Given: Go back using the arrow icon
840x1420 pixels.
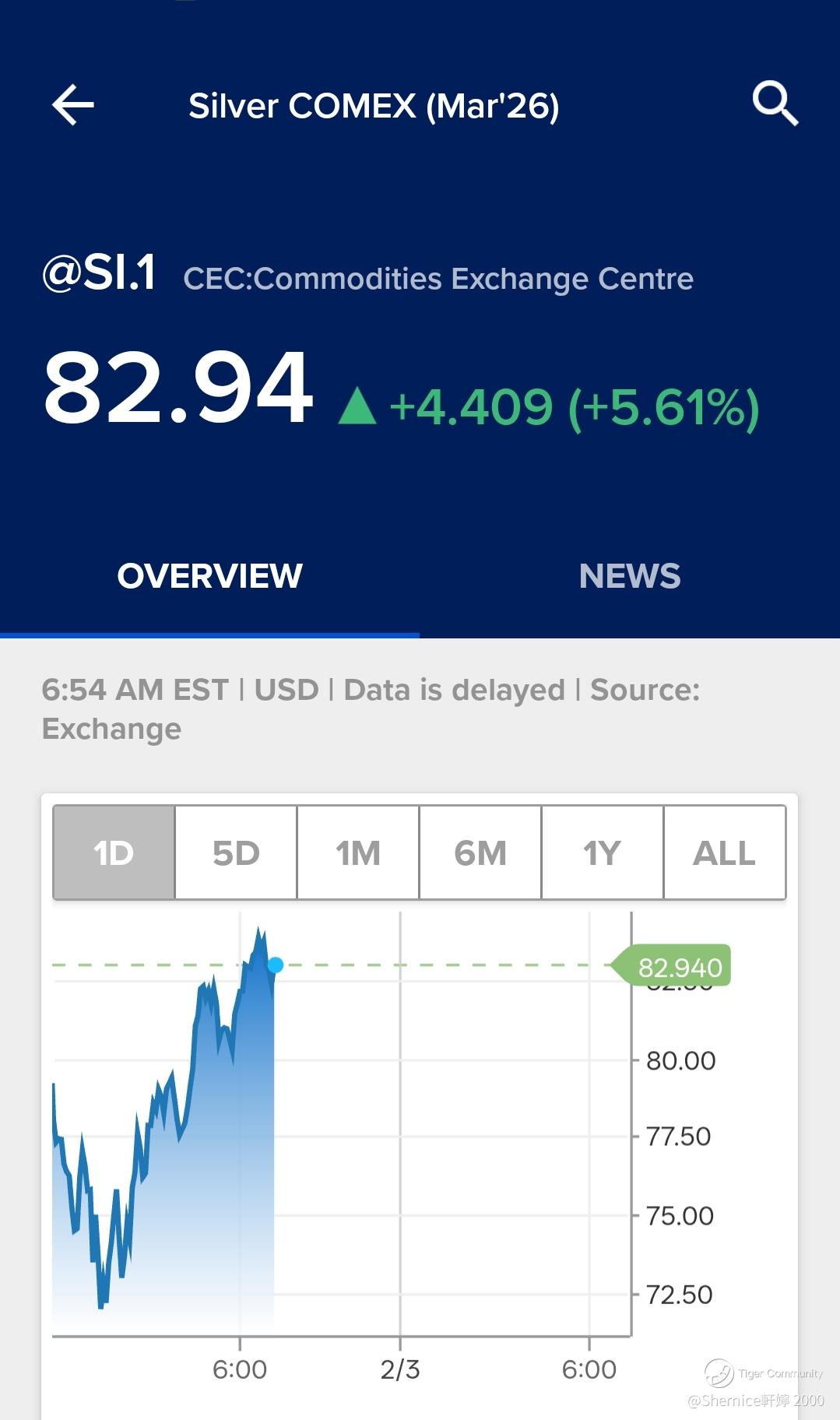Looking at the screenshot, I should 73,105.
